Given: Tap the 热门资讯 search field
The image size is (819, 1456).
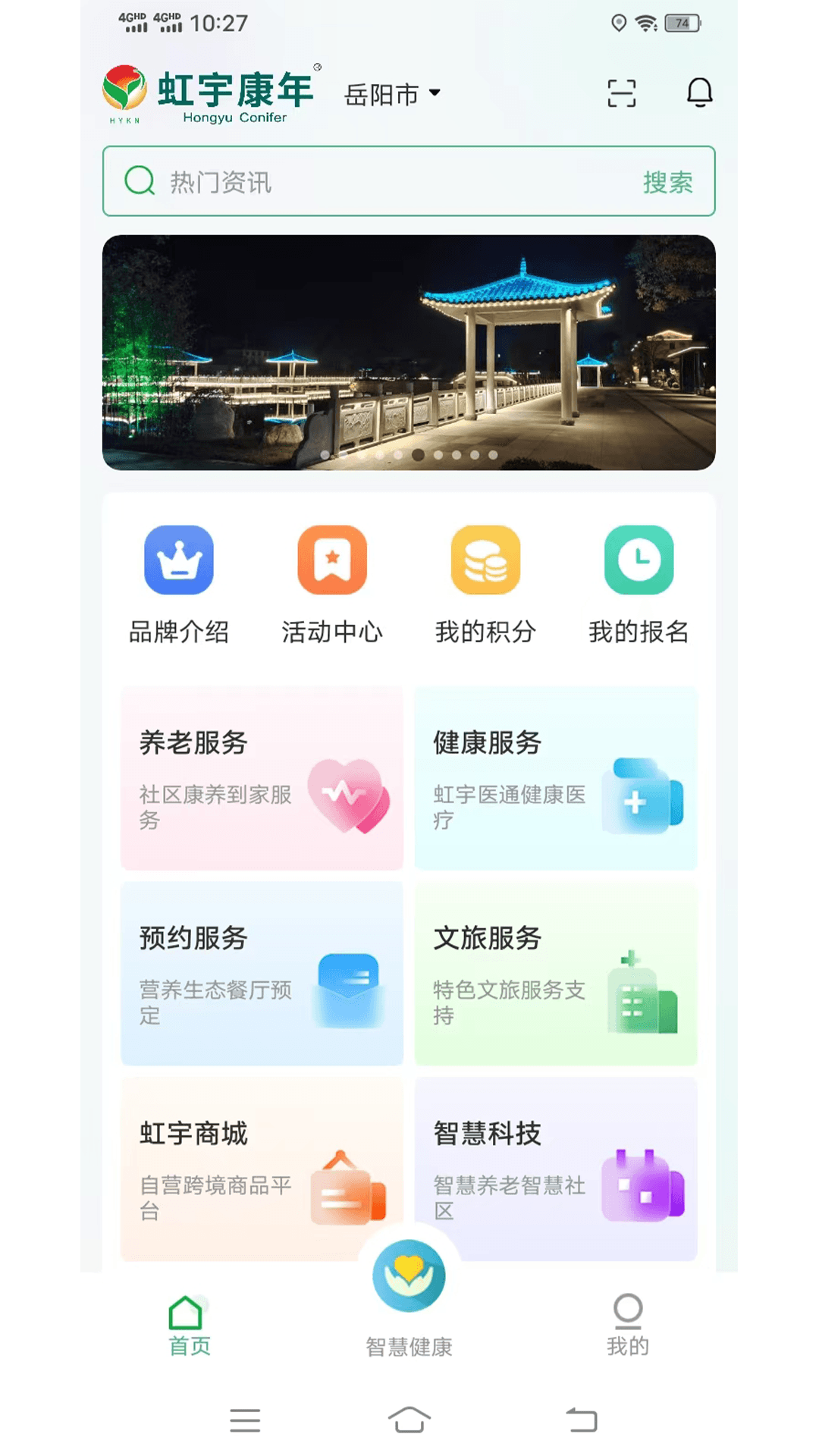Looking at the screenshot, I should [x=379, y=182].
